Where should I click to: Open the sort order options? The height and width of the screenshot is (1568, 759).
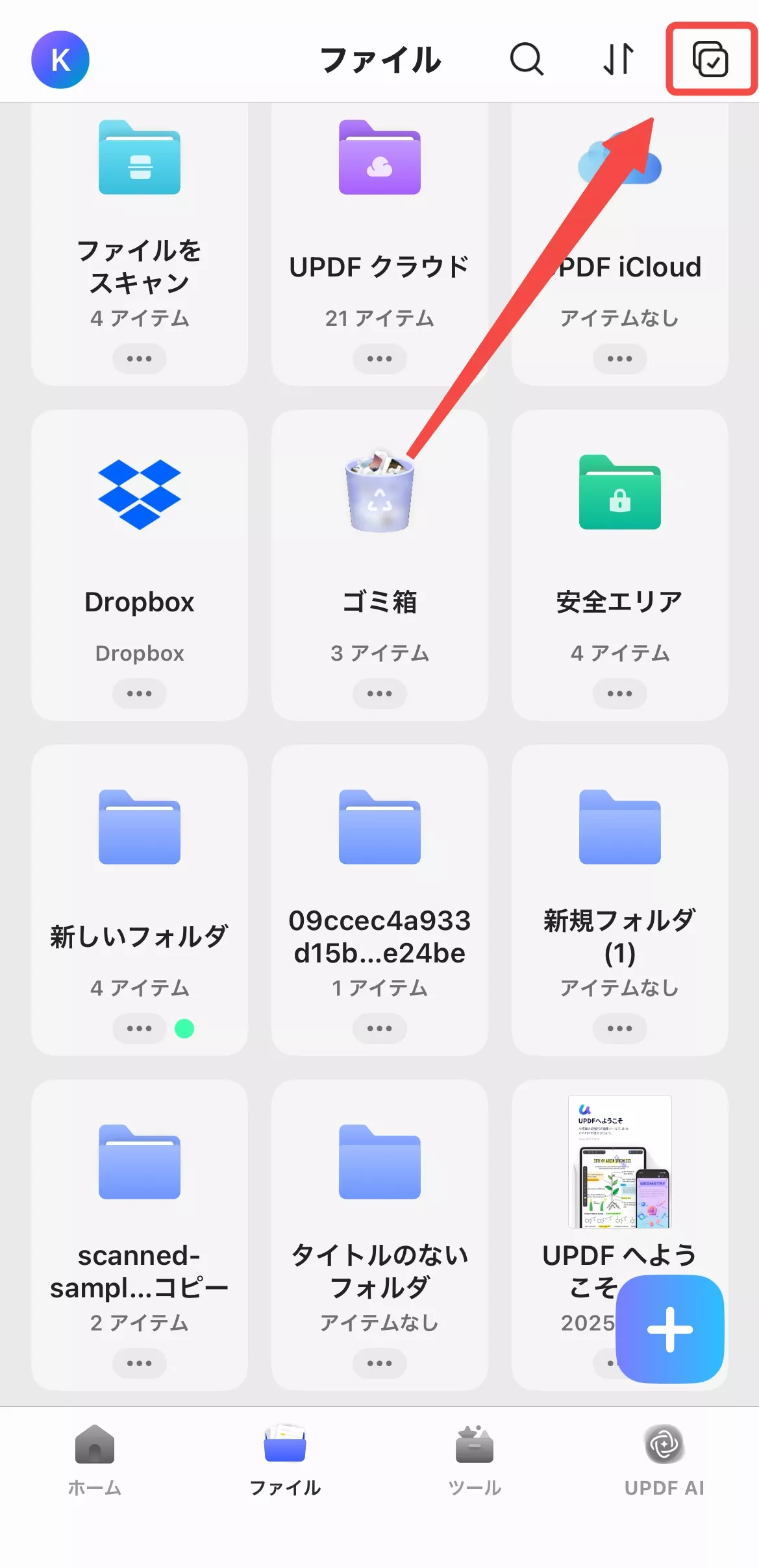click(x=617, y=60)
